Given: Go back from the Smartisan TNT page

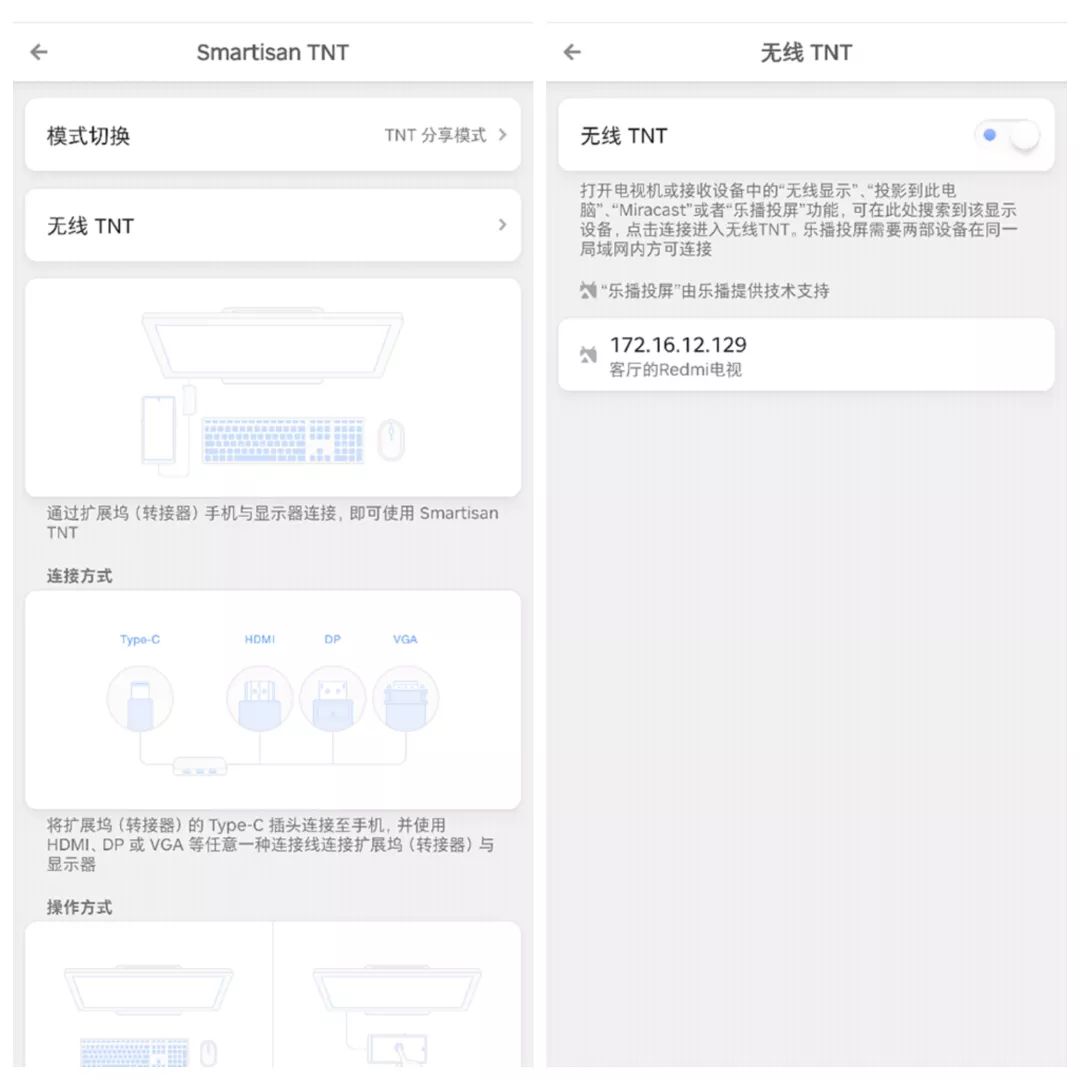Looking at the screenshot, I should pyautogui.click(x=39, y=52).
